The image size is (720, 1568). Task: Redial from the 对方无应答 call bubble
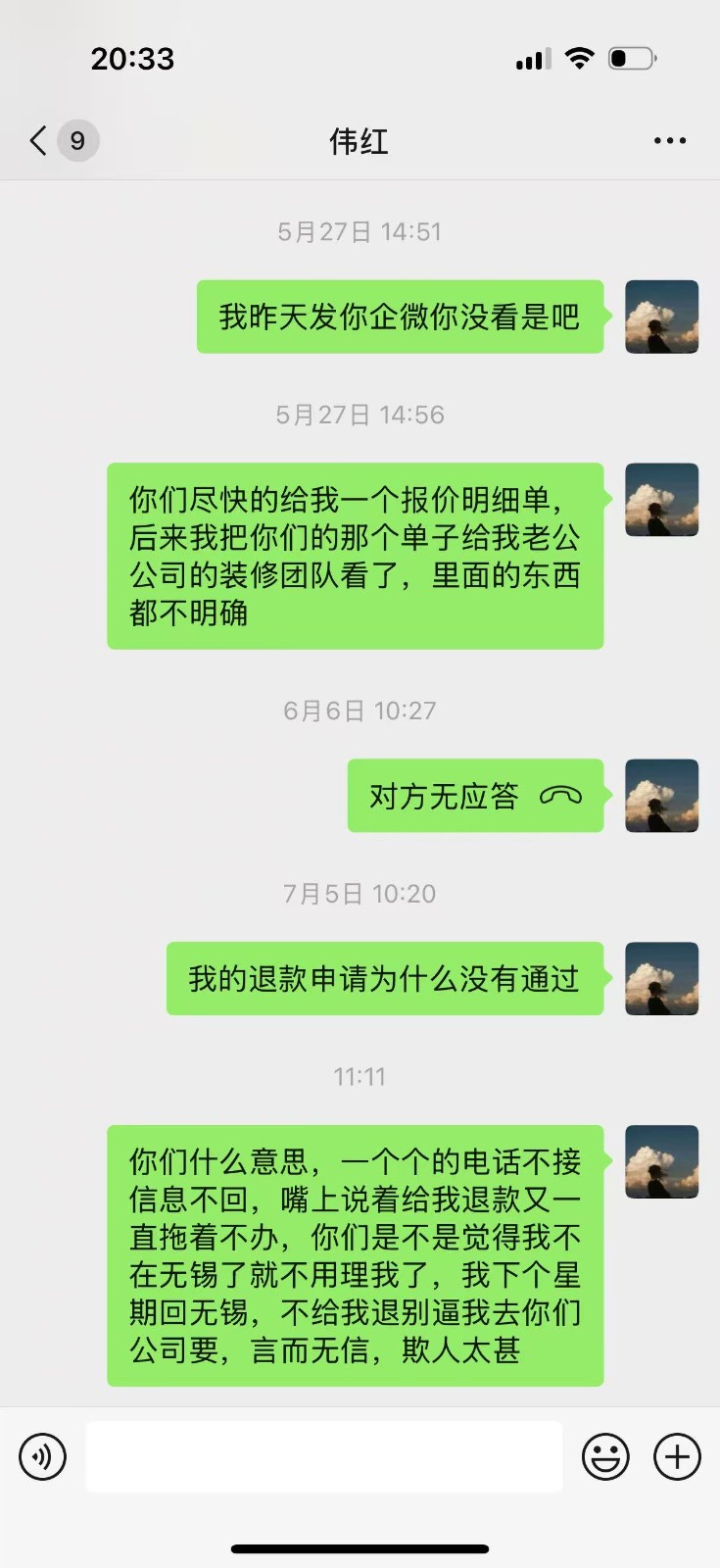(475, 796)
